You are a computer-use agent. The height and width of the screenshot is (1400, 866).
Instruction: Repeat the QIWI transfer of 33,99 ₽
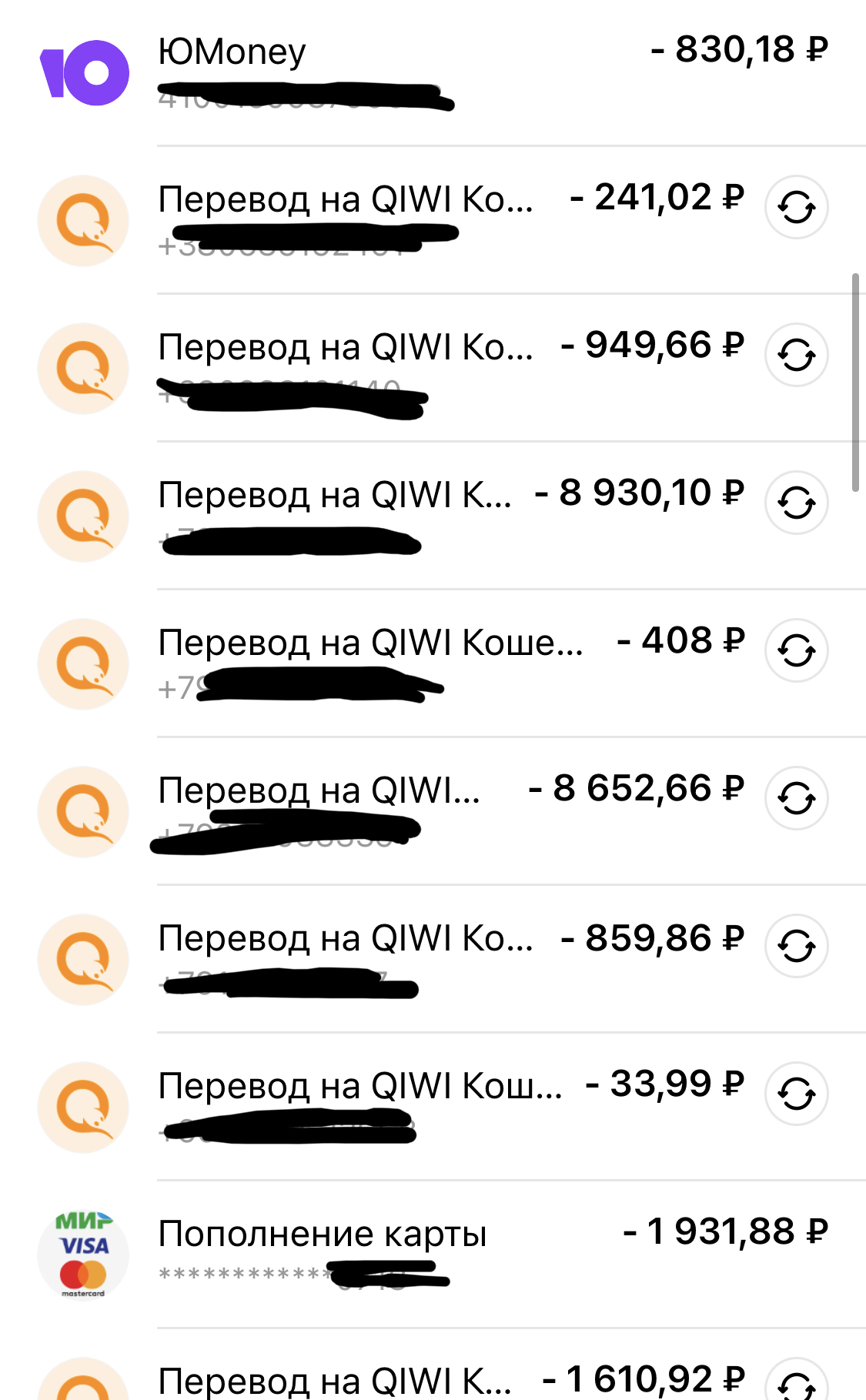tap(796, 1094)
